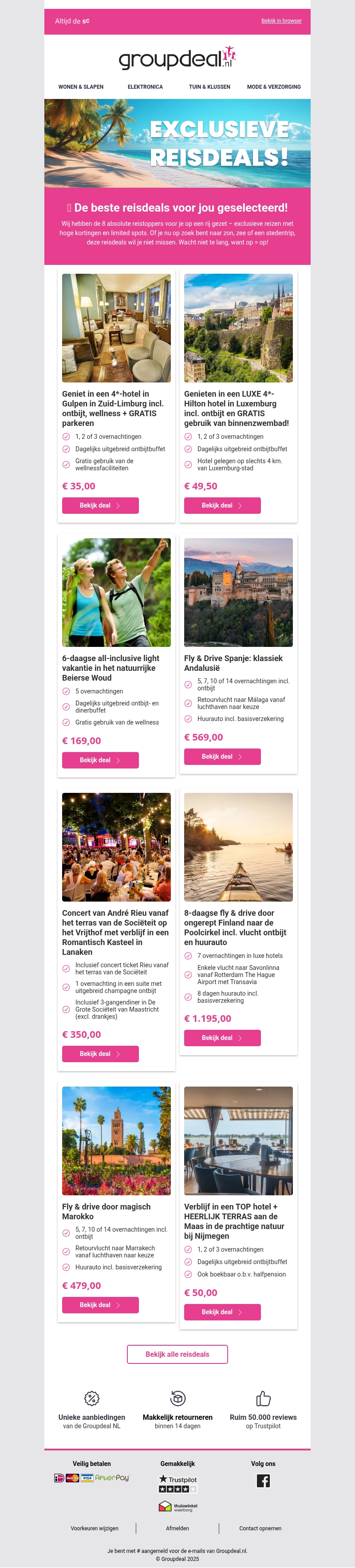355x1568 pixels.
Task: Tap the Exclusieve Reisdeals banner
Action: click(177, 143)
